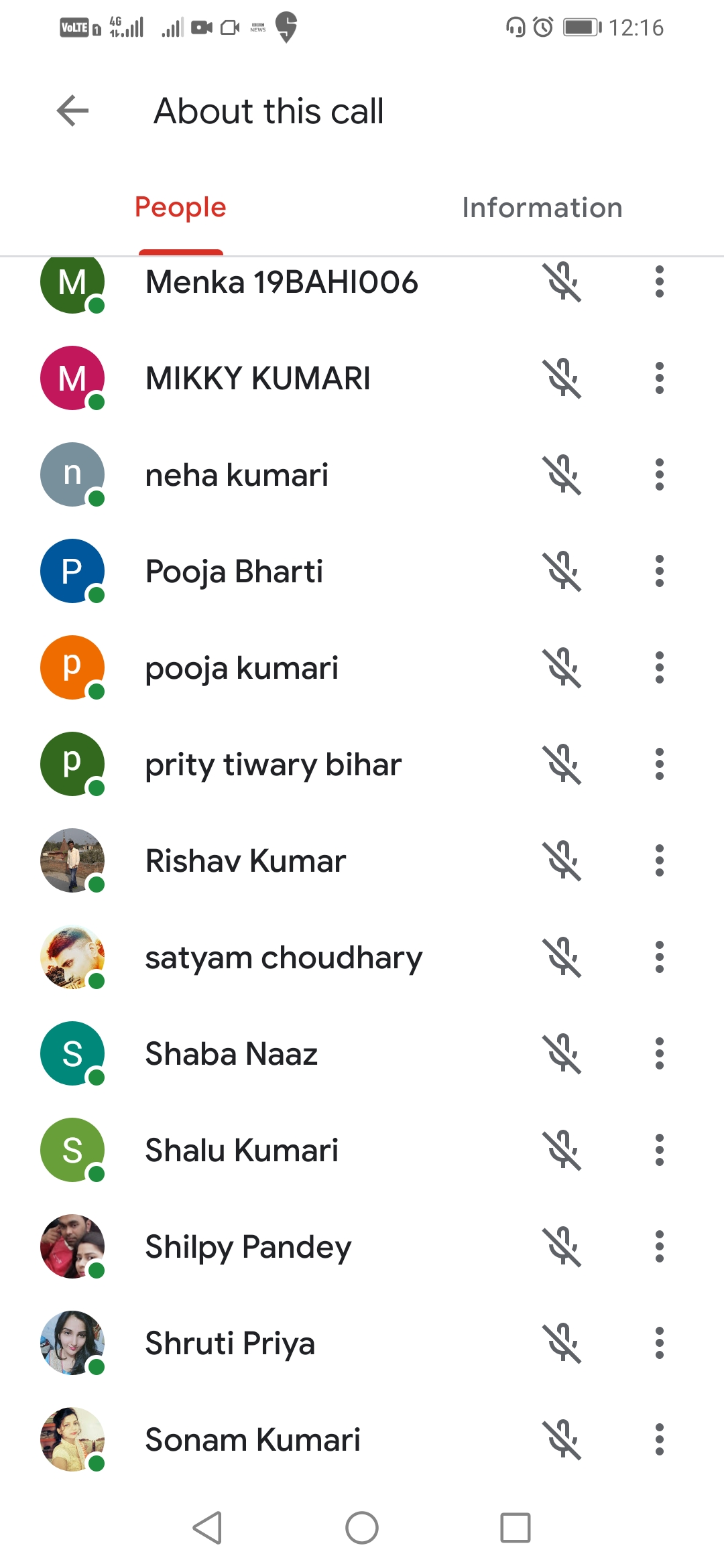This screenshot has height=1568, width=724.
Task: Open participant Rishav Kumar
Action: click(x=245, y=861)
